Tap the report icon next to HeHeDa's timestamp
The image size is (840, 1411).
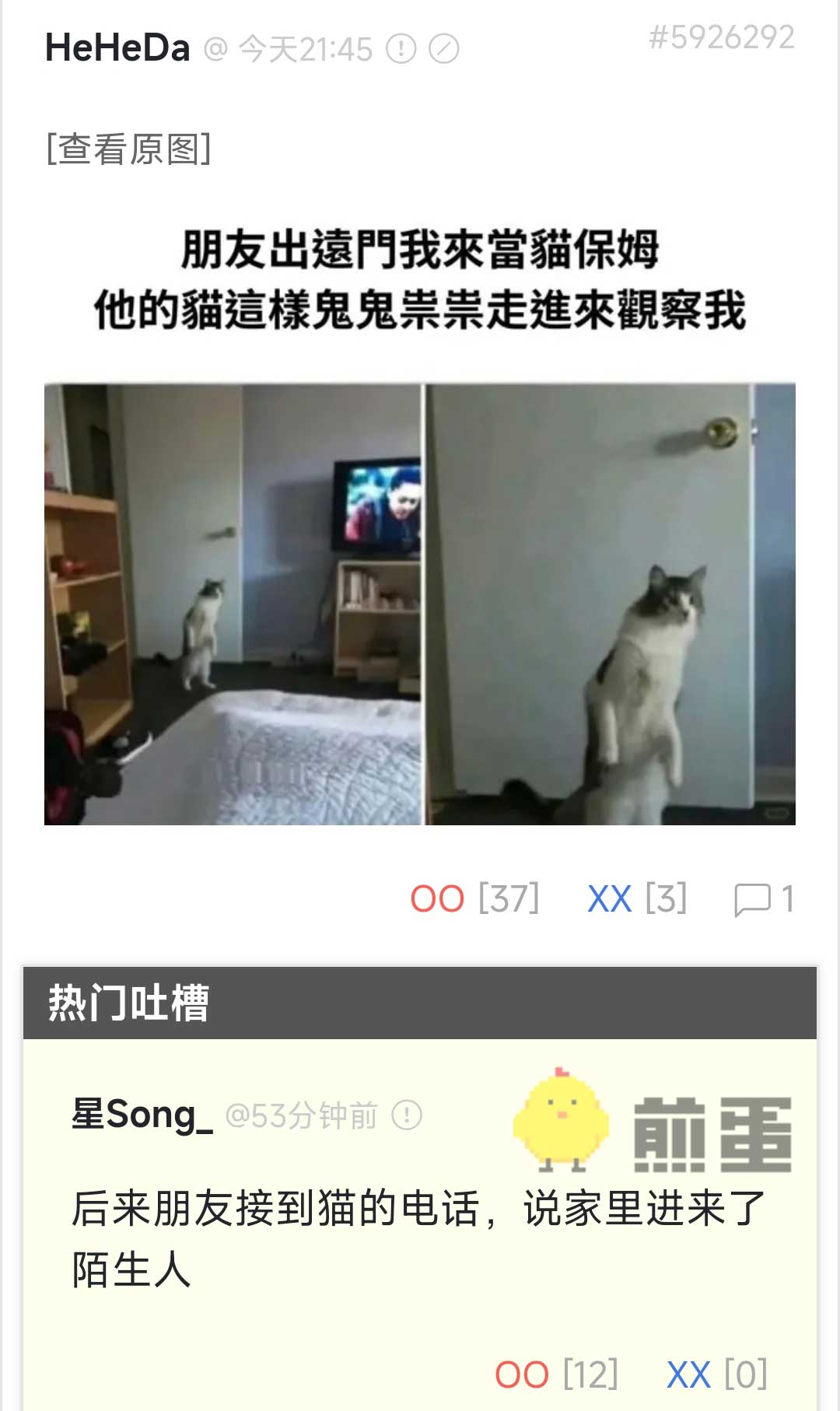coord(401,49)
